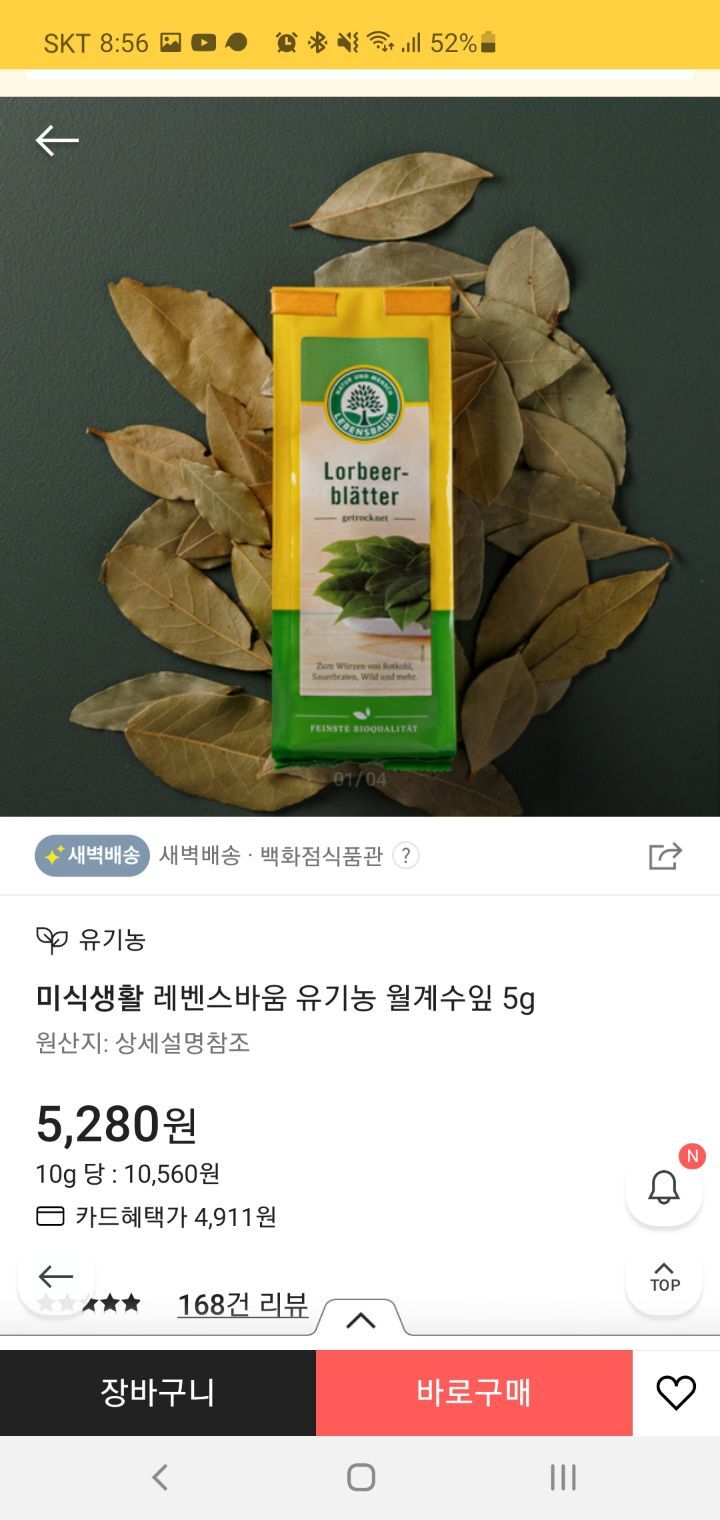The height and width of the screenshot is (1520, 720).
Task: Open the product image of Lorbeerblätter
Action: (x=360, y=456)
